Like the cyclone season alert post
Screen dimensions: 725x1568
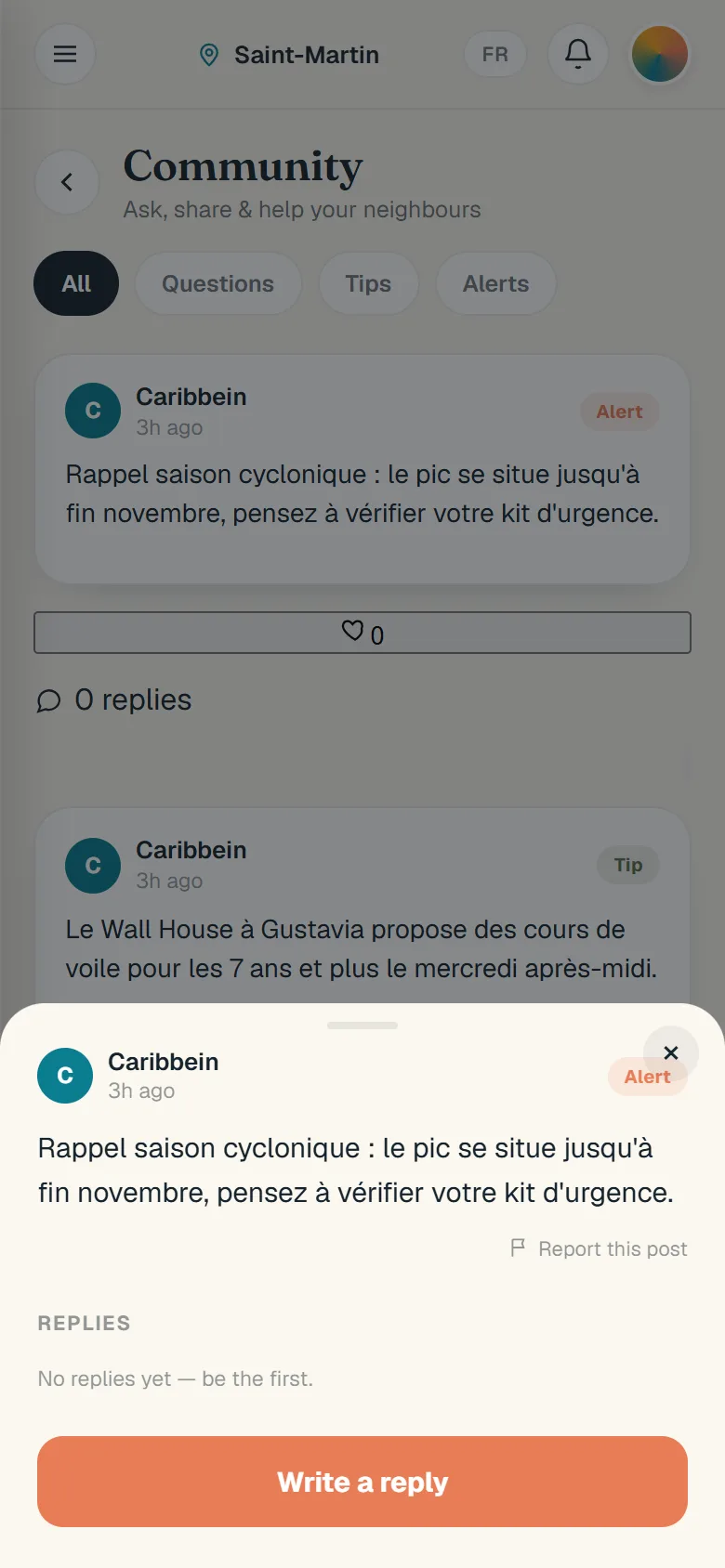point(362,633)
